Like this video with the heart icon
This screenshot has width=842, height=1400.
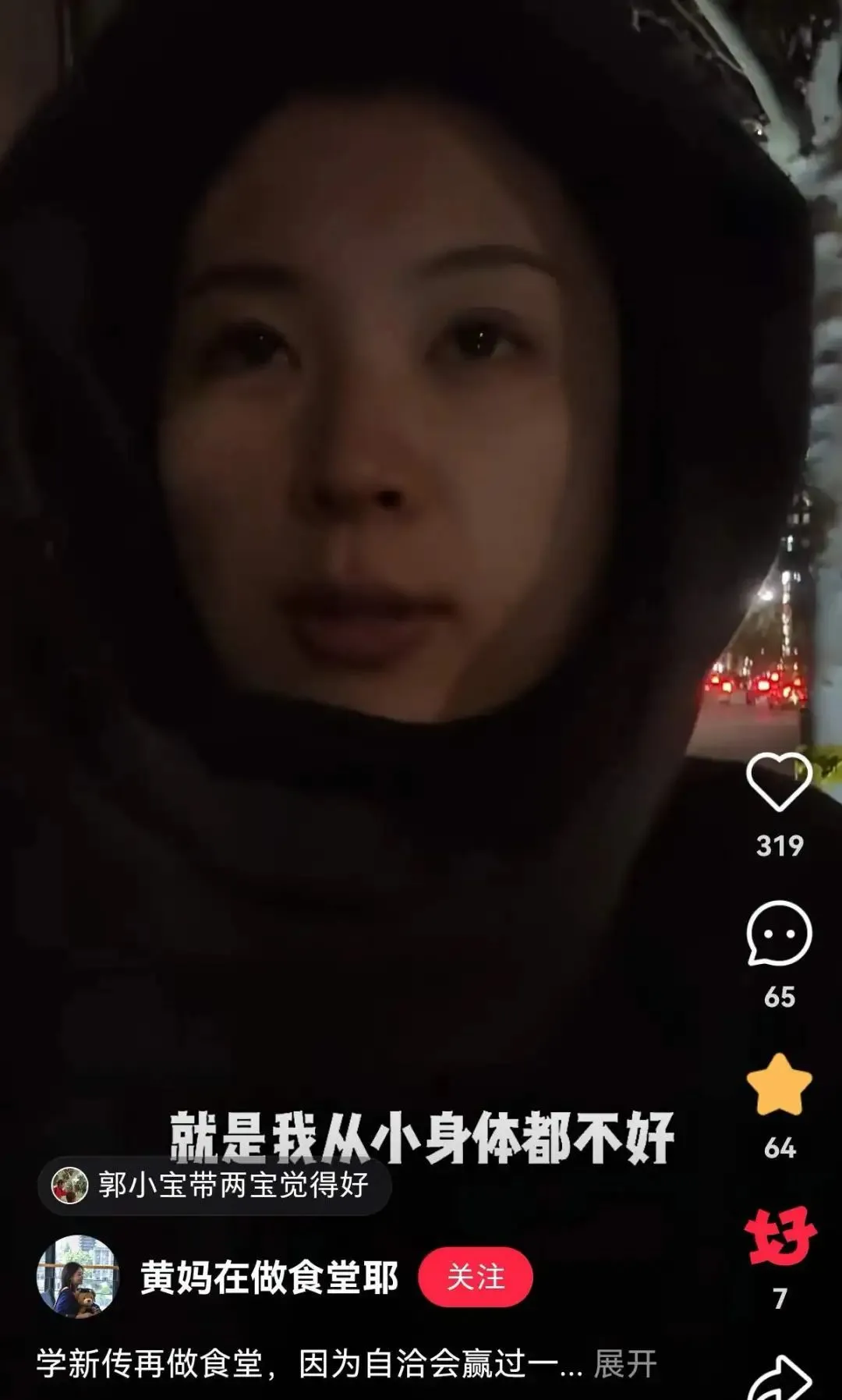tap(779, 782)
